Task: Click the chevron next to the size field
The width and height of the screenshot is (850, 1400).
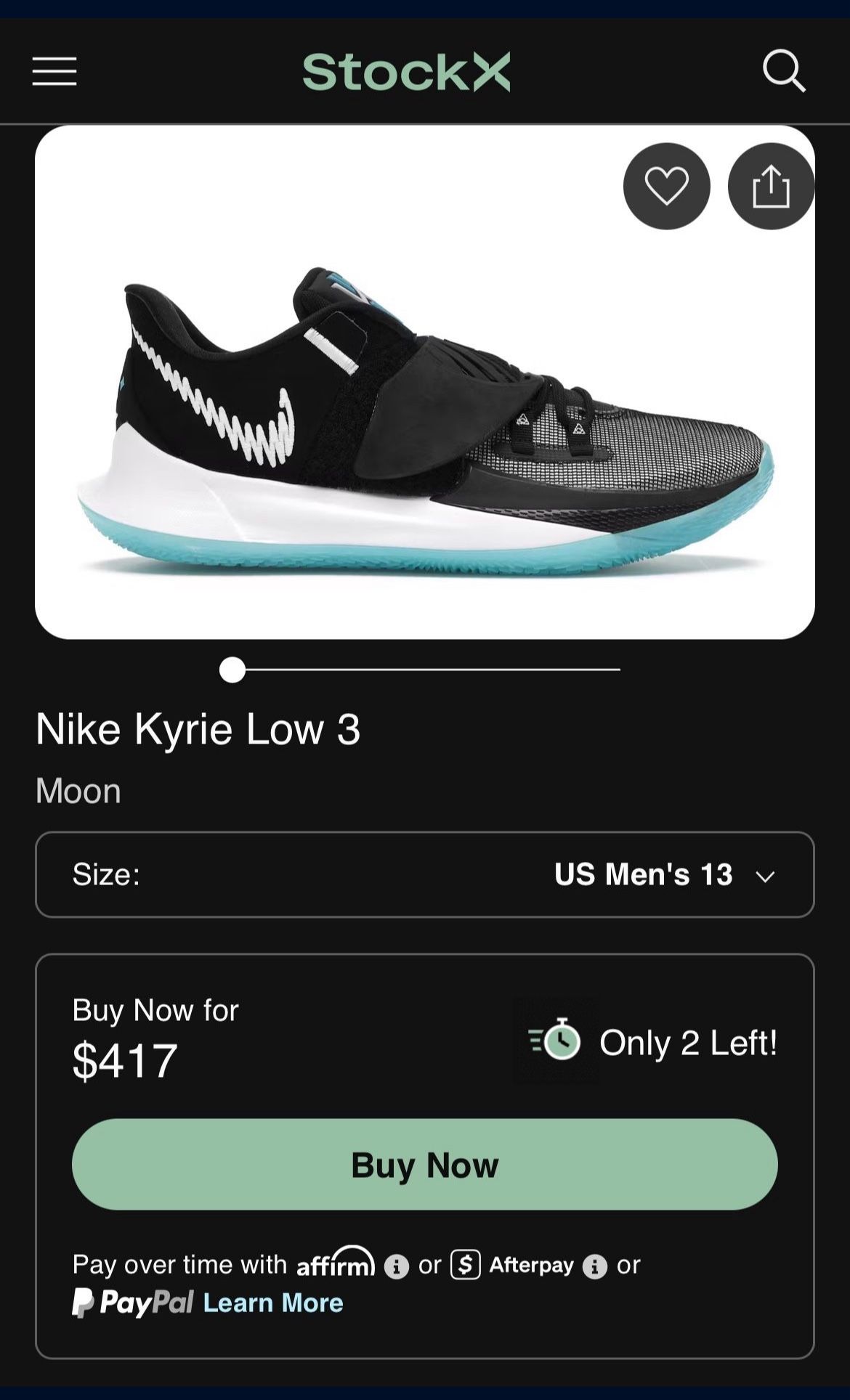Action: (x=766, y=876)
